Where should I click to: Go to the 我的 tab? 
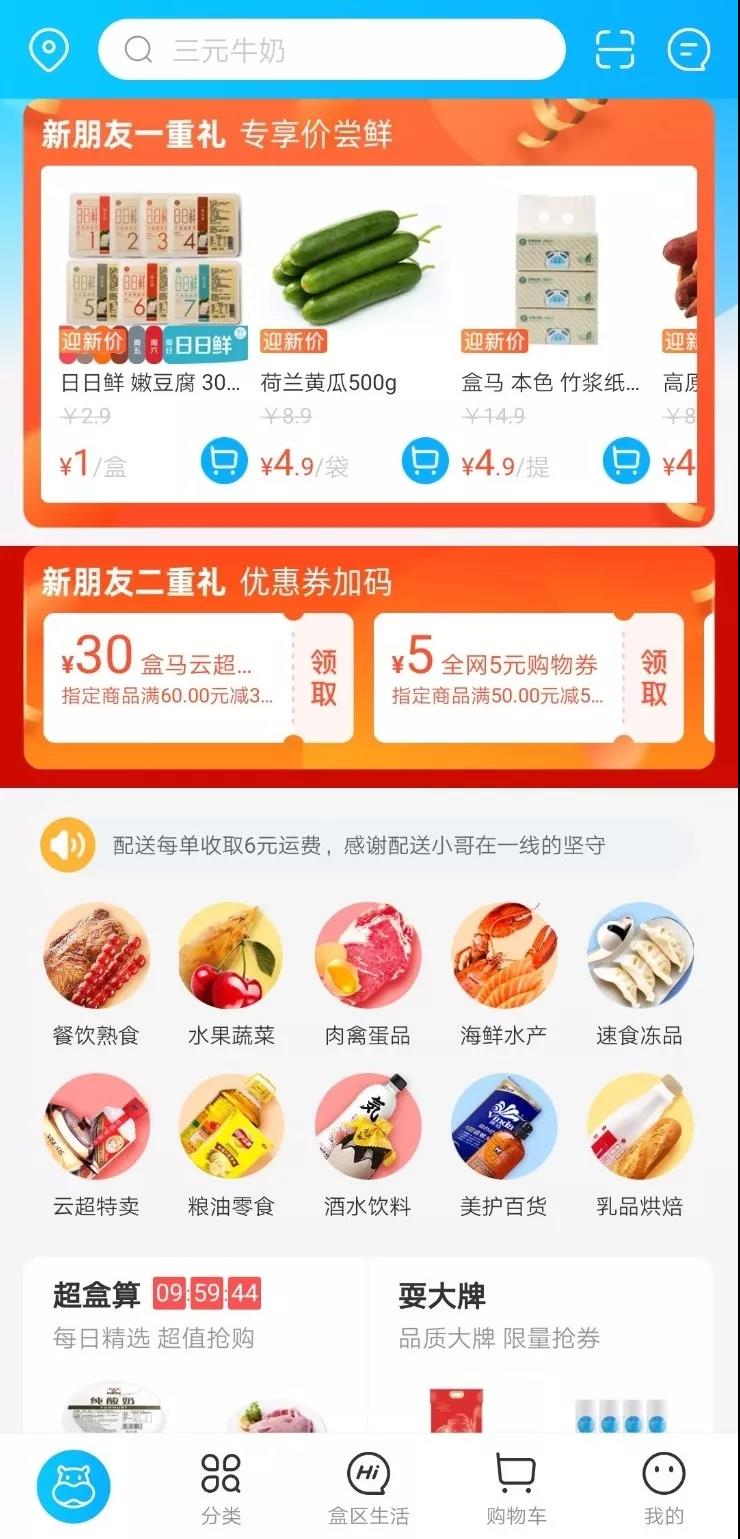click(x=663, y=1488)
